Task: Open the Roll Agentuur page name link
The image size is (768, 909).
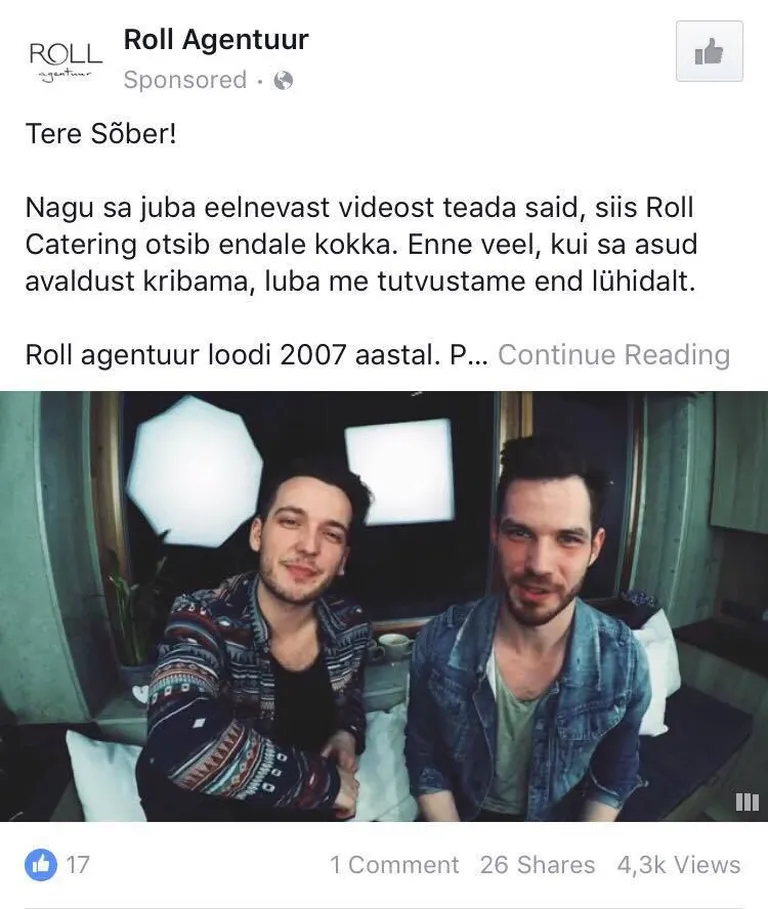Action: tap(215, 40)
